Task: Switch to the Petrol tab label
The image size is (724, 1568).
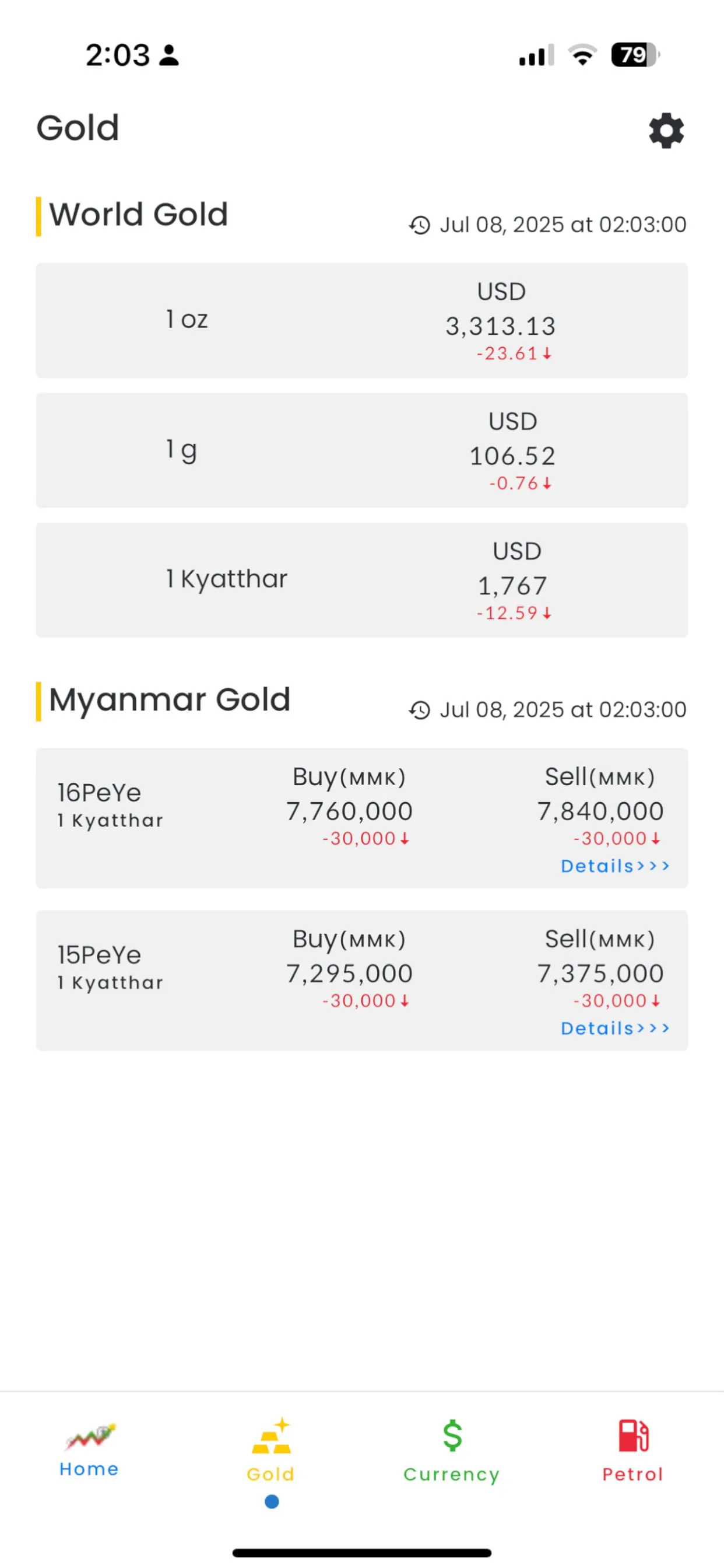Action: point(633,1475)
